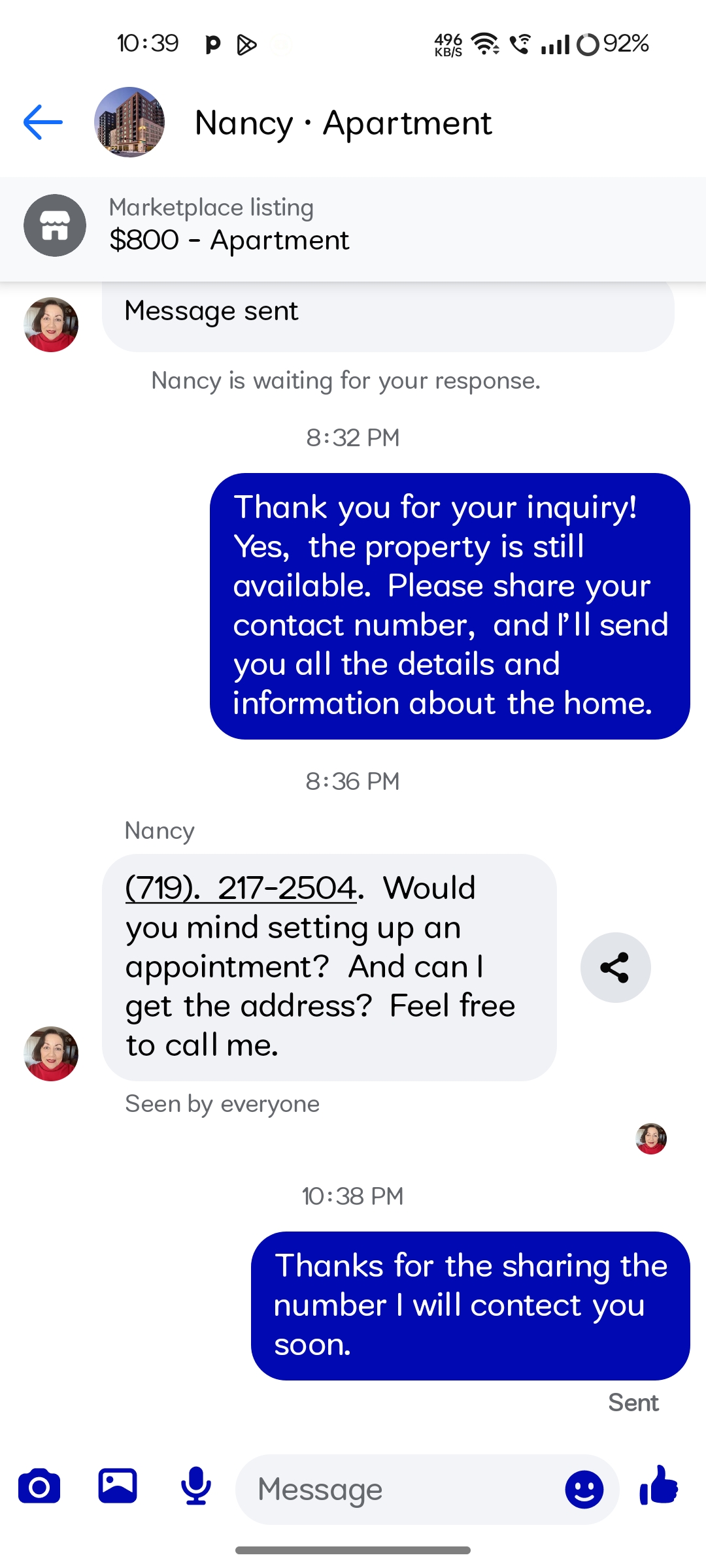Send a thumbs-up like
The image size is (706, 1568).
(x=659, y=1486)
